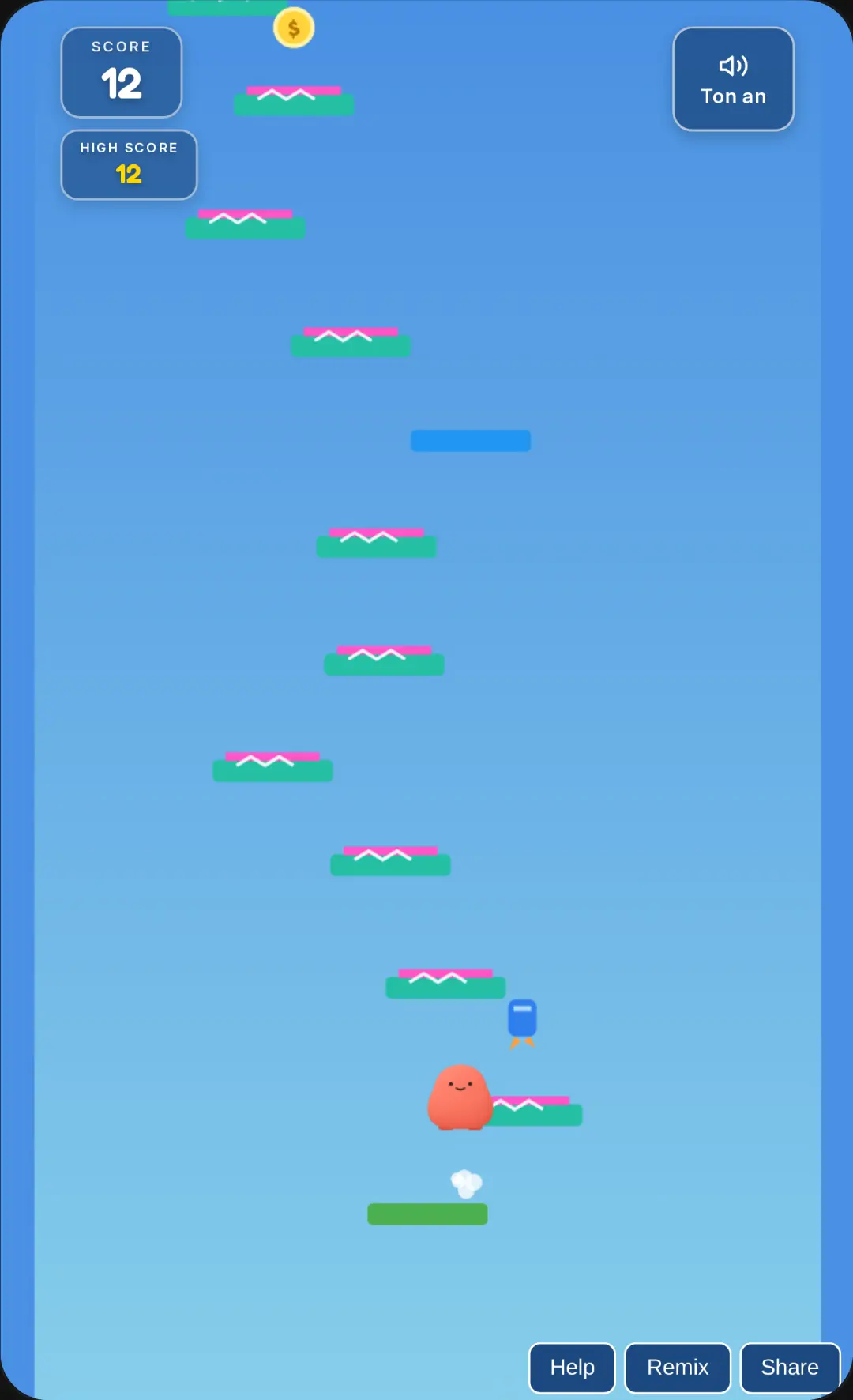The width and height of the screenshot is (853, 1400).
Task: Open the Help button
Action: (572, 1368)
